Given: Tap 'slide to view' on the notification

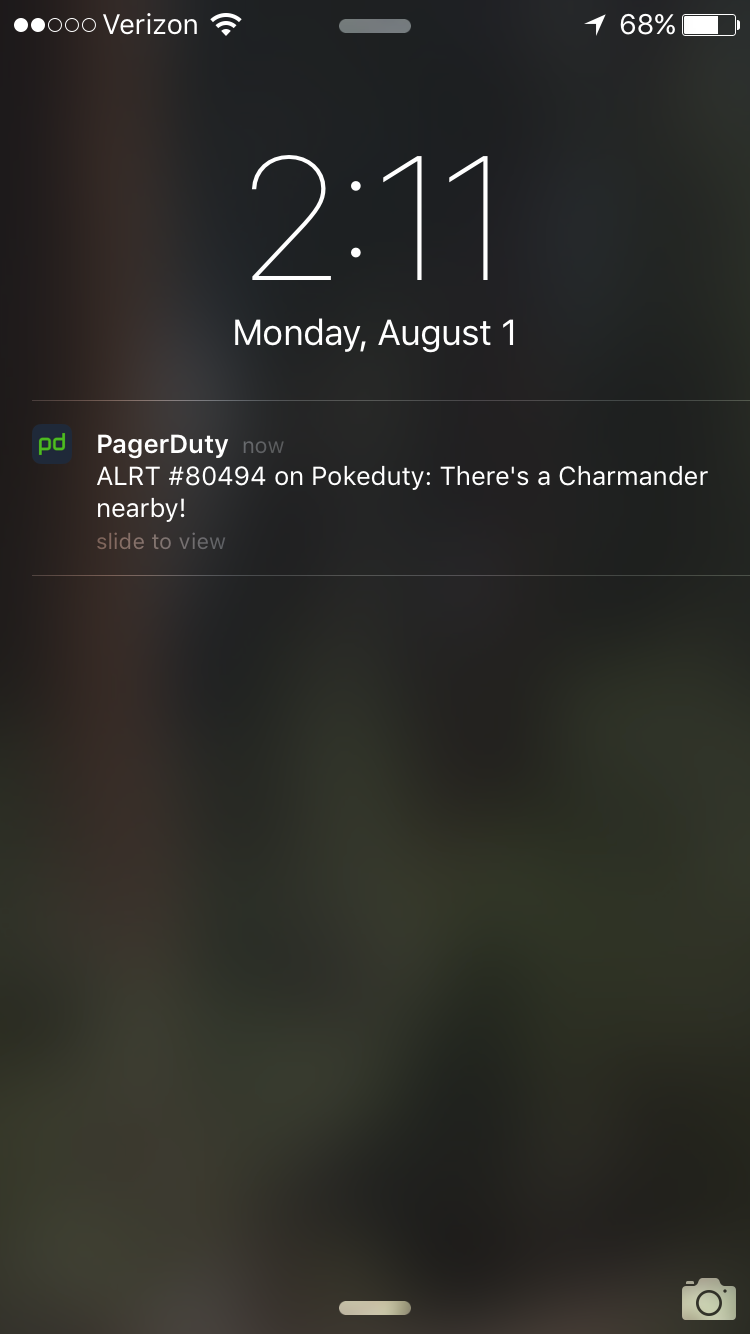Looking at the screenshot, I should pyautogui.click(x=160, y=541).
